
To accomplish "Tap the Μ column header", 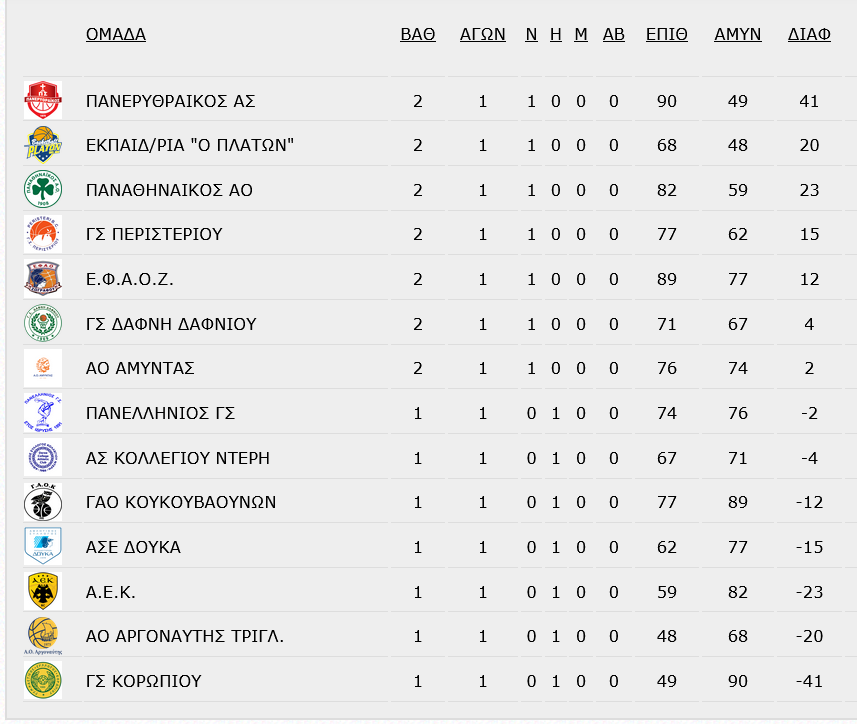I will click(x=581, y=34).
